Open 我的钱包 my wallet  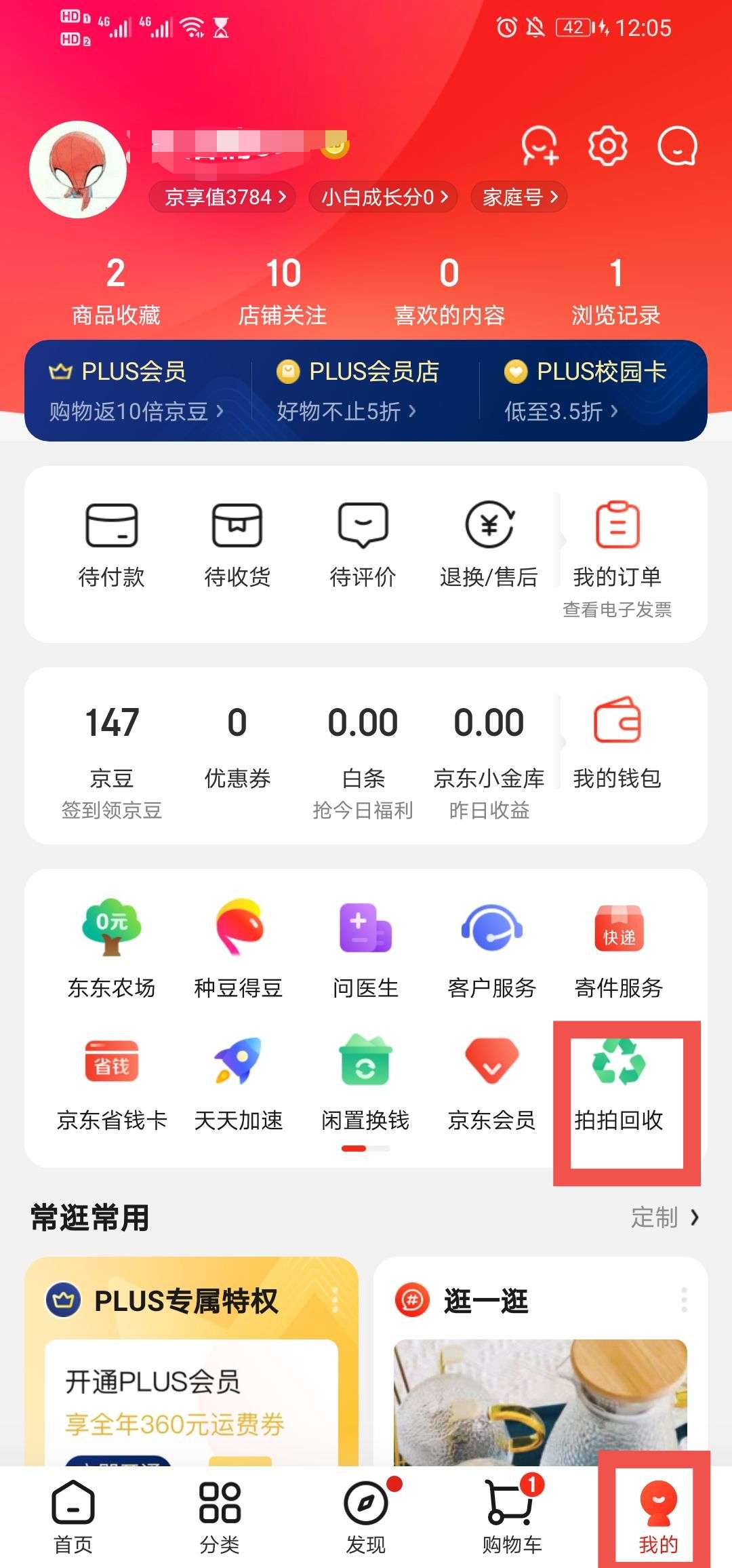[x=618, y=743]
